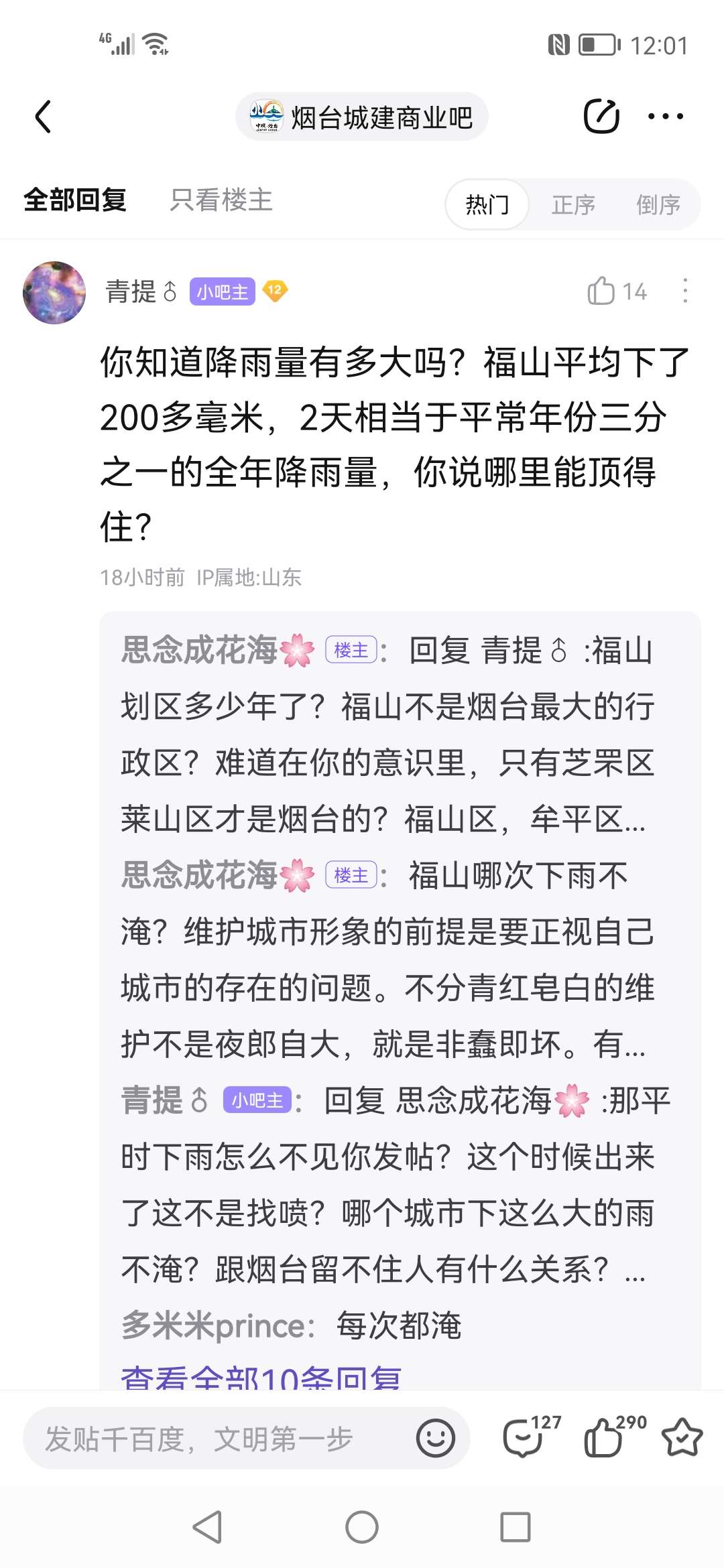Open the sub-reply by 多米米prince

[x=292, y=1325]
